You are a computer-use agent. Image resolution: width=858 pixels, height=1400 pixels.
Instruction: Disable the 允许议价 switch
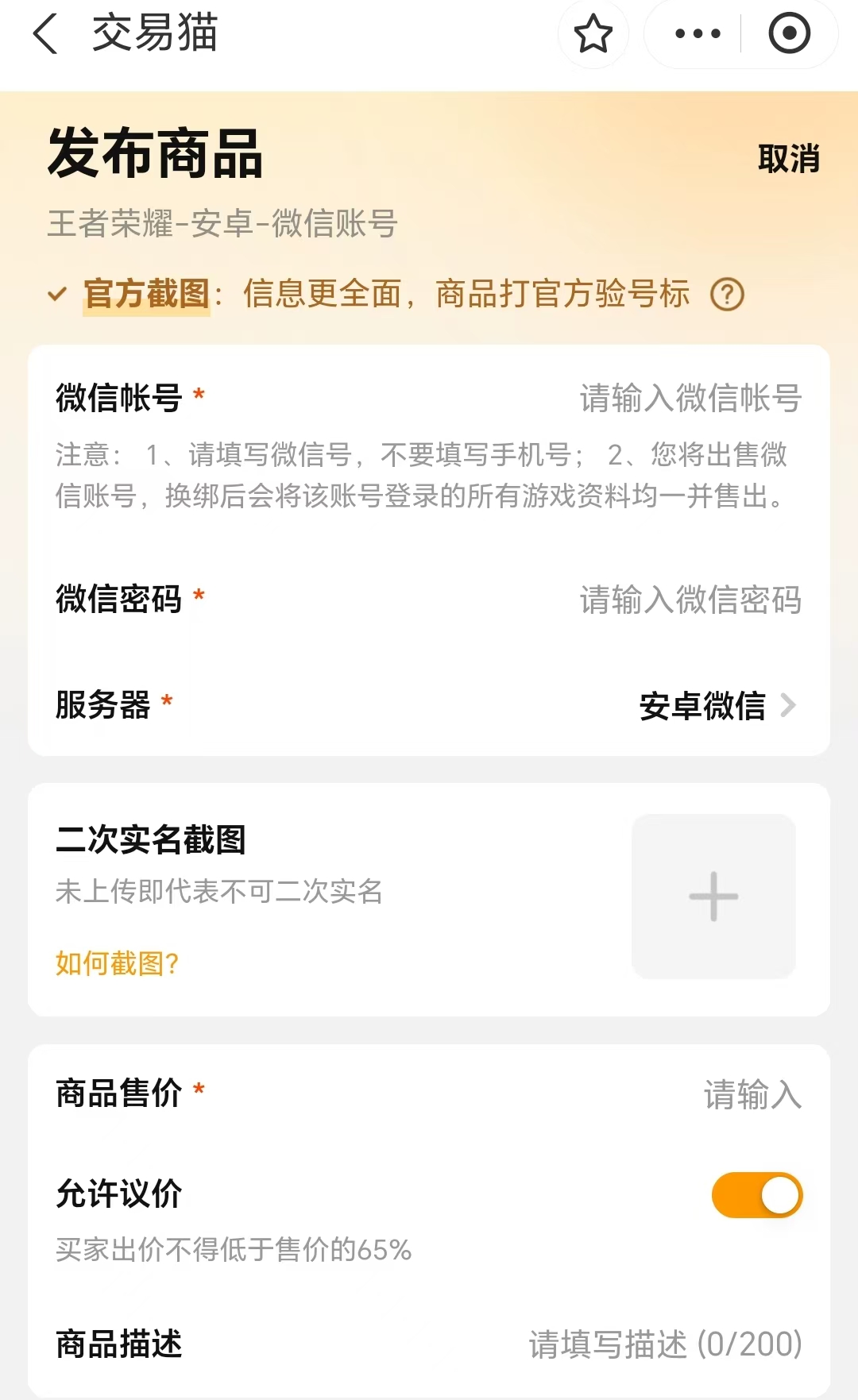coord(756,1195)
